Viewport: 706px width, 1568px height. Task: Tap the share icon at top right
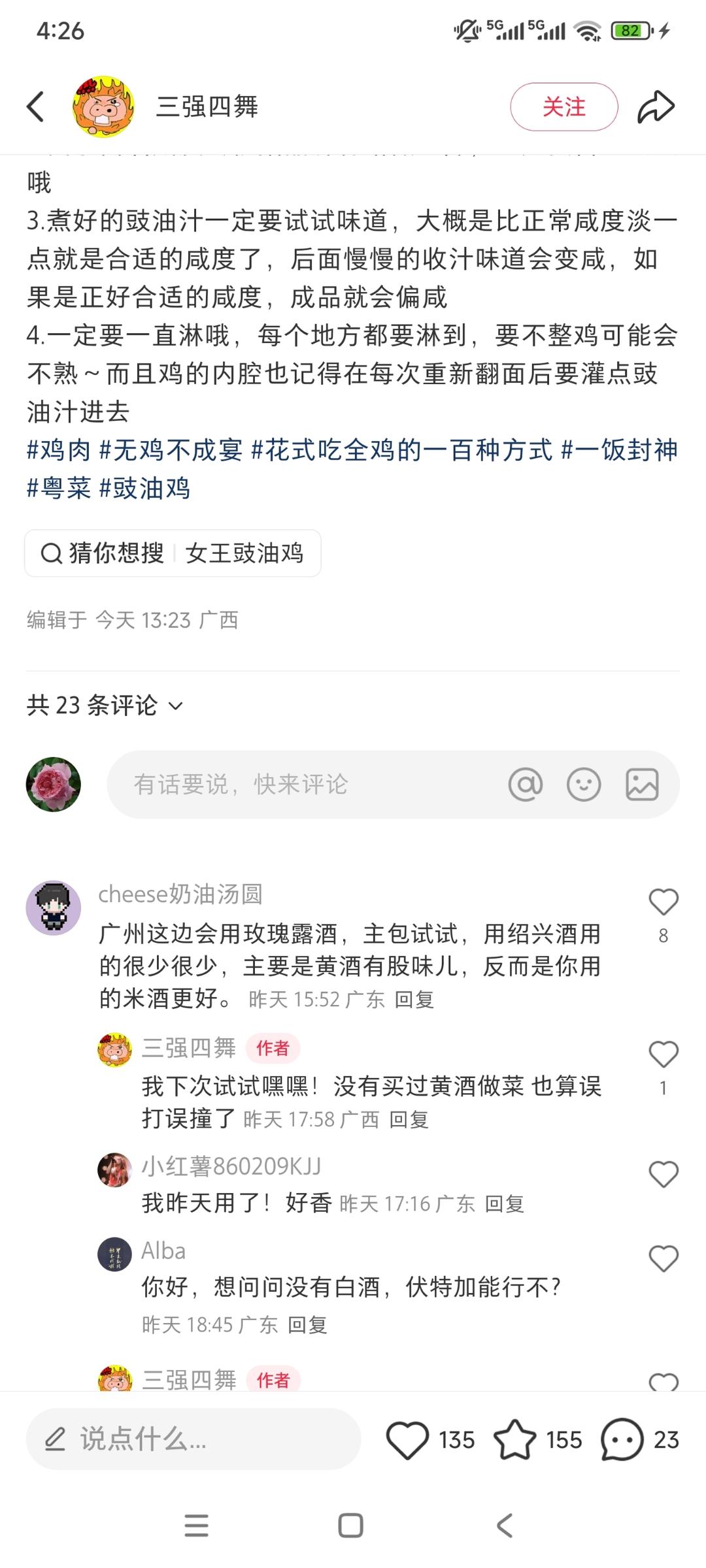[x=656, y=105]
